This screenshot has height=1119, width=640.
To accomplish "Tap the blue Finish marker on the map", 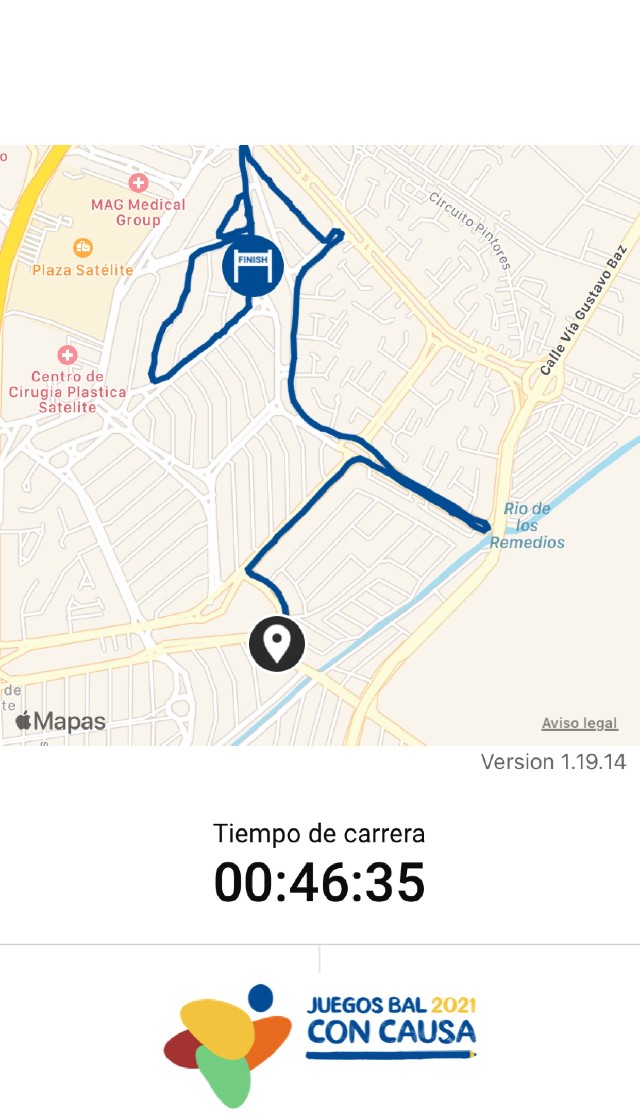I will tap(252, 264).
